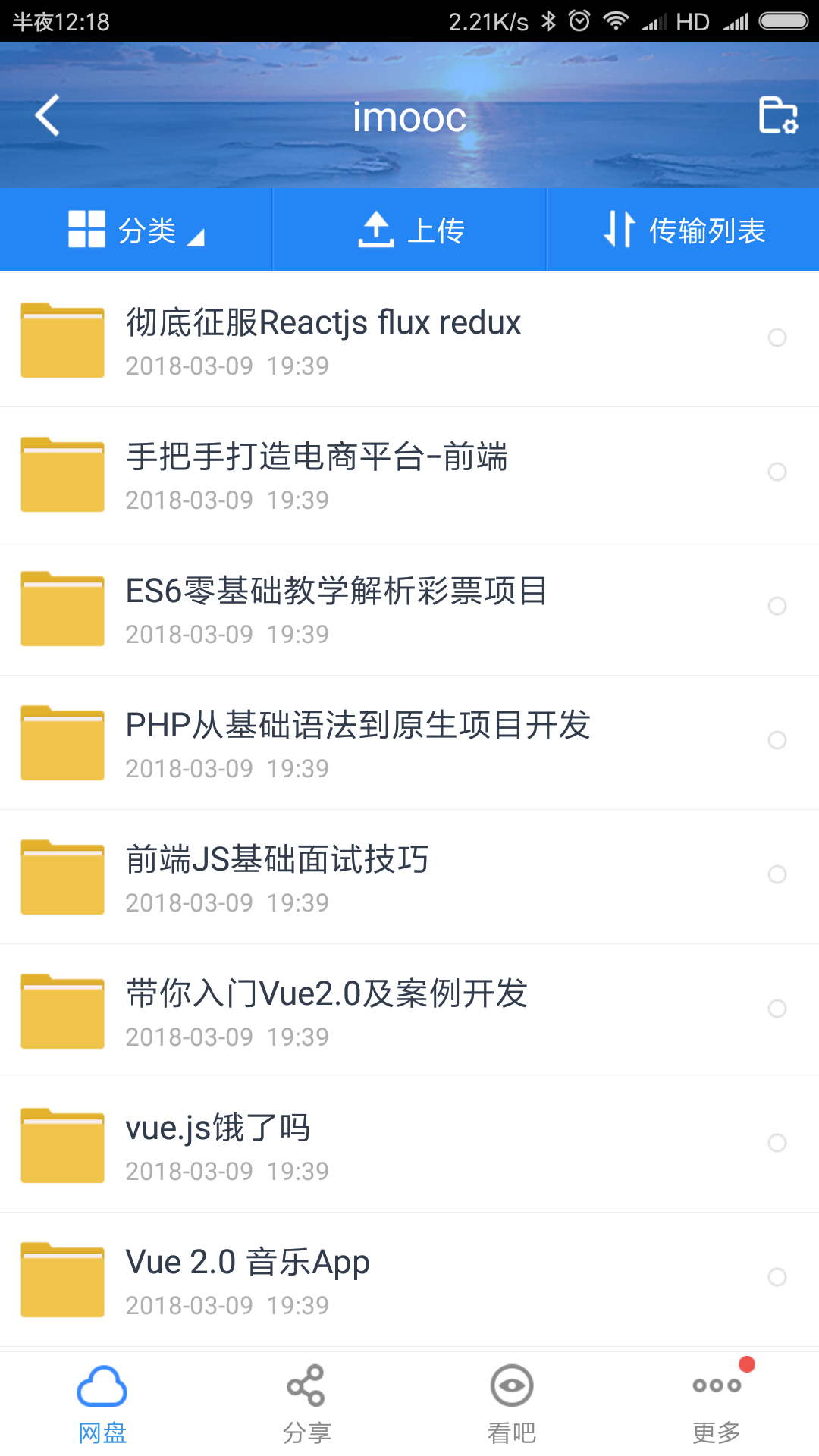Screen dimensions: 819x1456
Task: Expand the 分类 category dropdown
Action: click(x=136, y=230)
